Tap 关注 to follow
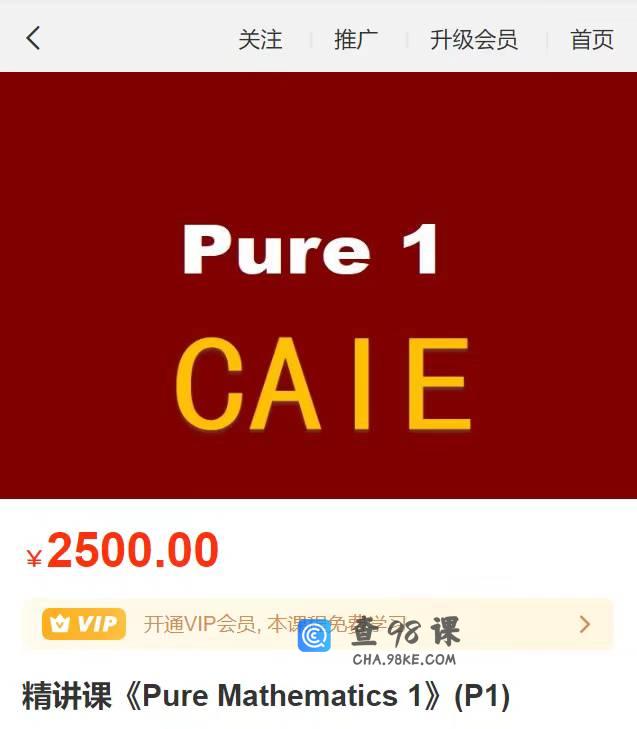The image size is (637, 729). click(260, 40)
